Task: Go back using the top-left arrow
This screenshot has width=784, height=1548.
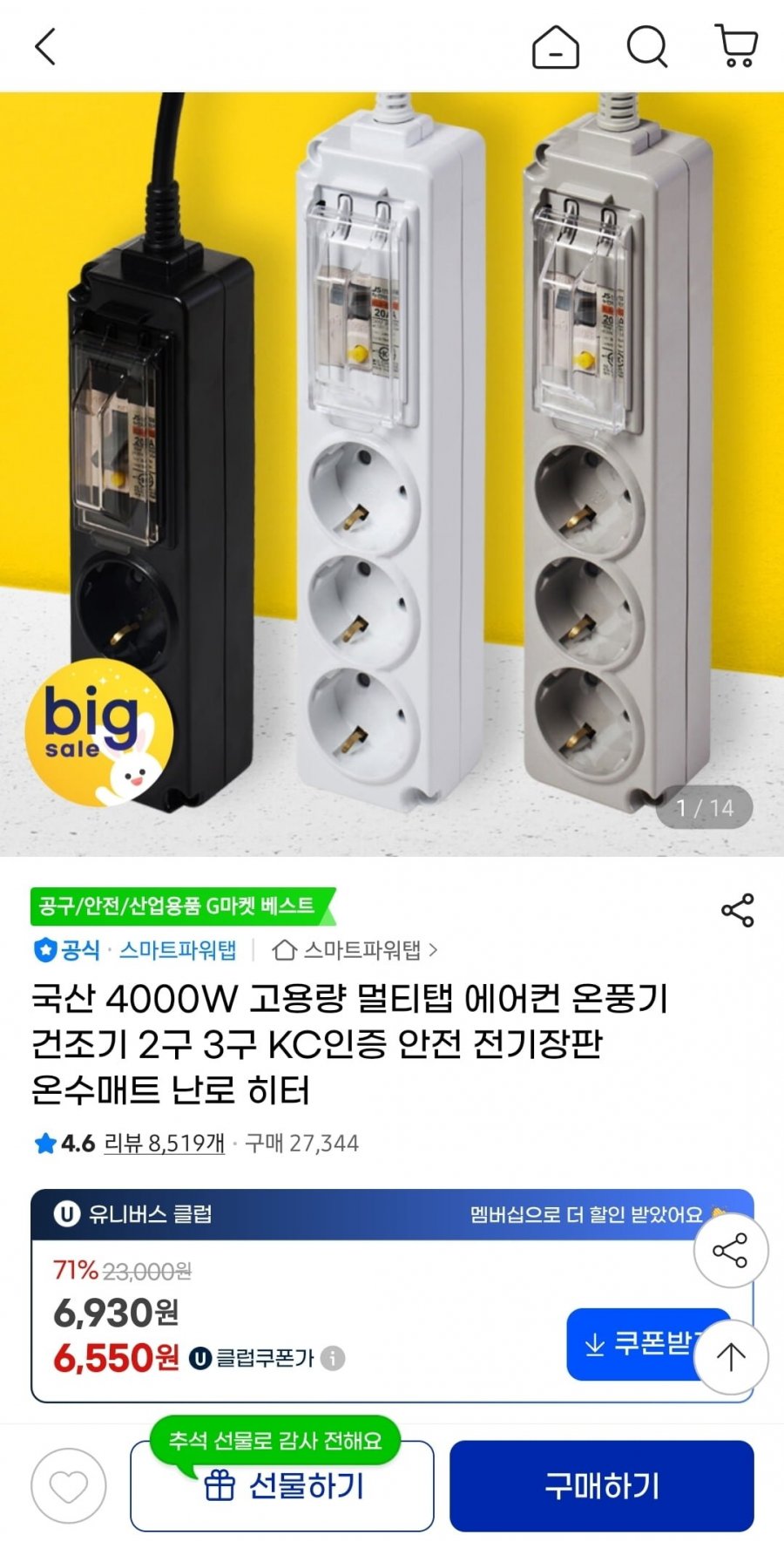Action: pyautogui.click(x=45, y=47)
